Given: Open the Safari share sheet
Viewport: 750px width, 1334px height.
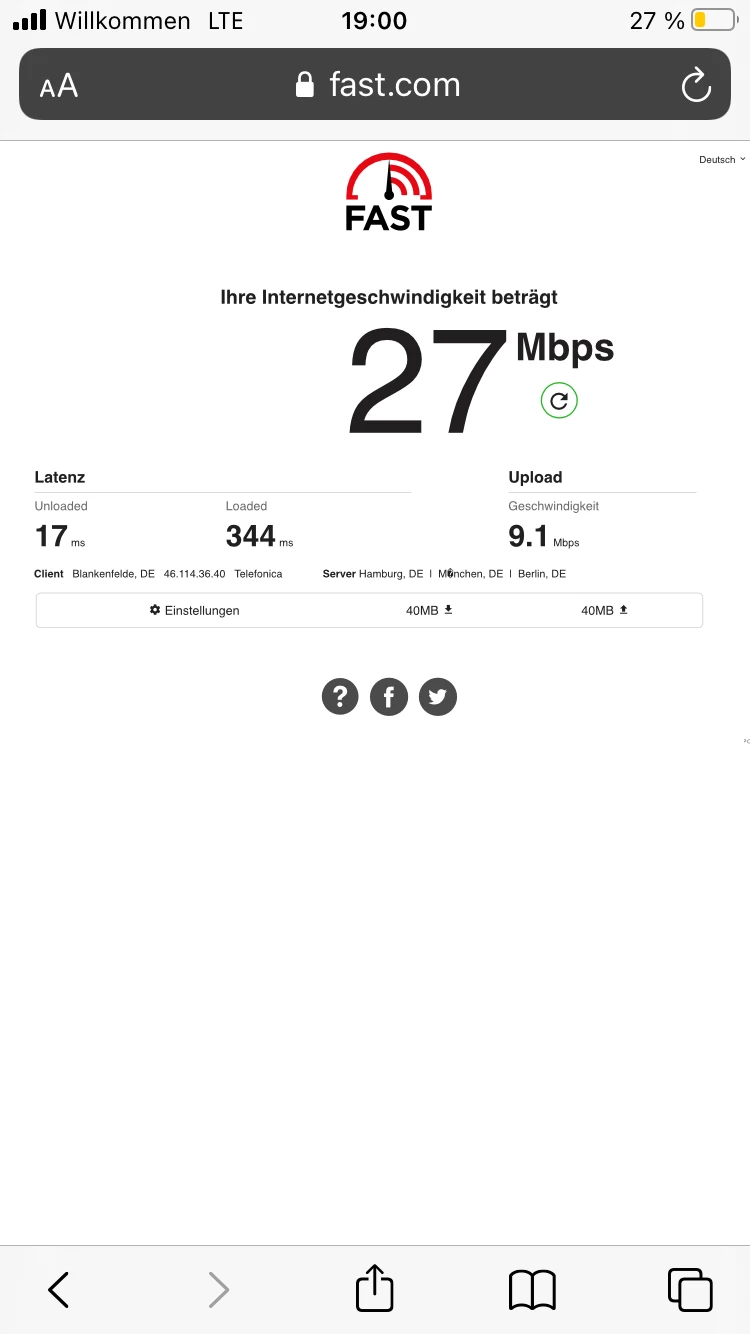Looking at the screenshot, I should tap(375, 1289).
